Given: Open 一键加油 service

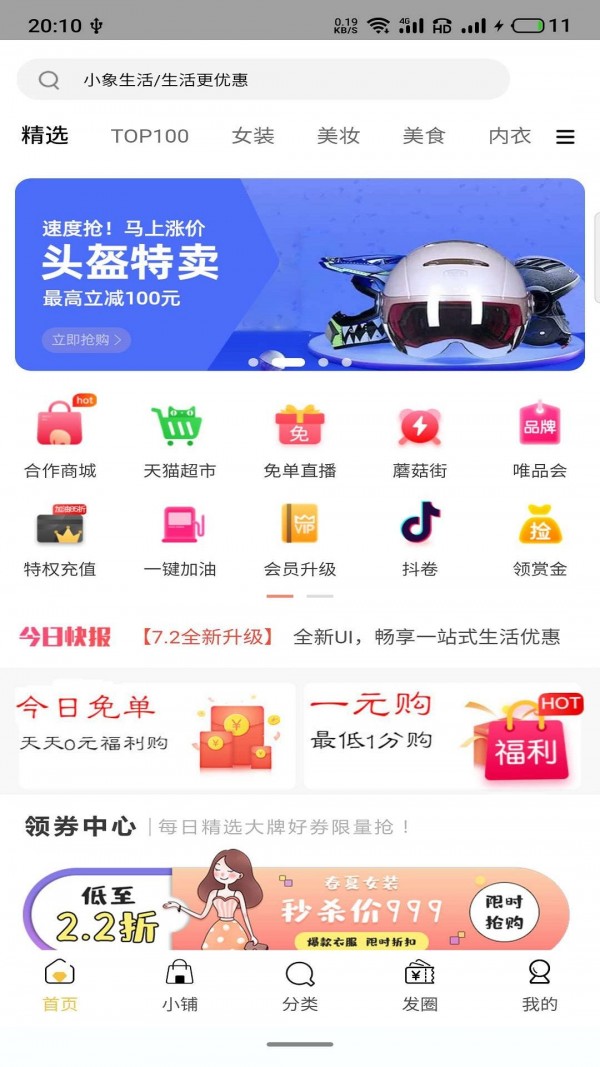Looking at the screenshot, I should 180,540.
